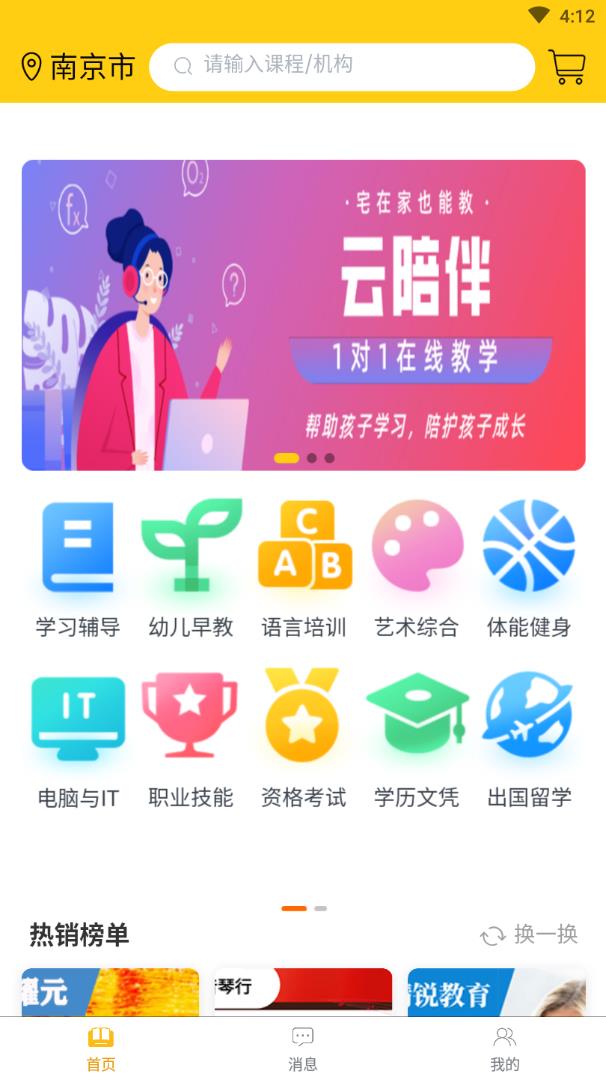Select the 职业技能 category
This screenshot has height=1080, width=606.
point(191,739)
